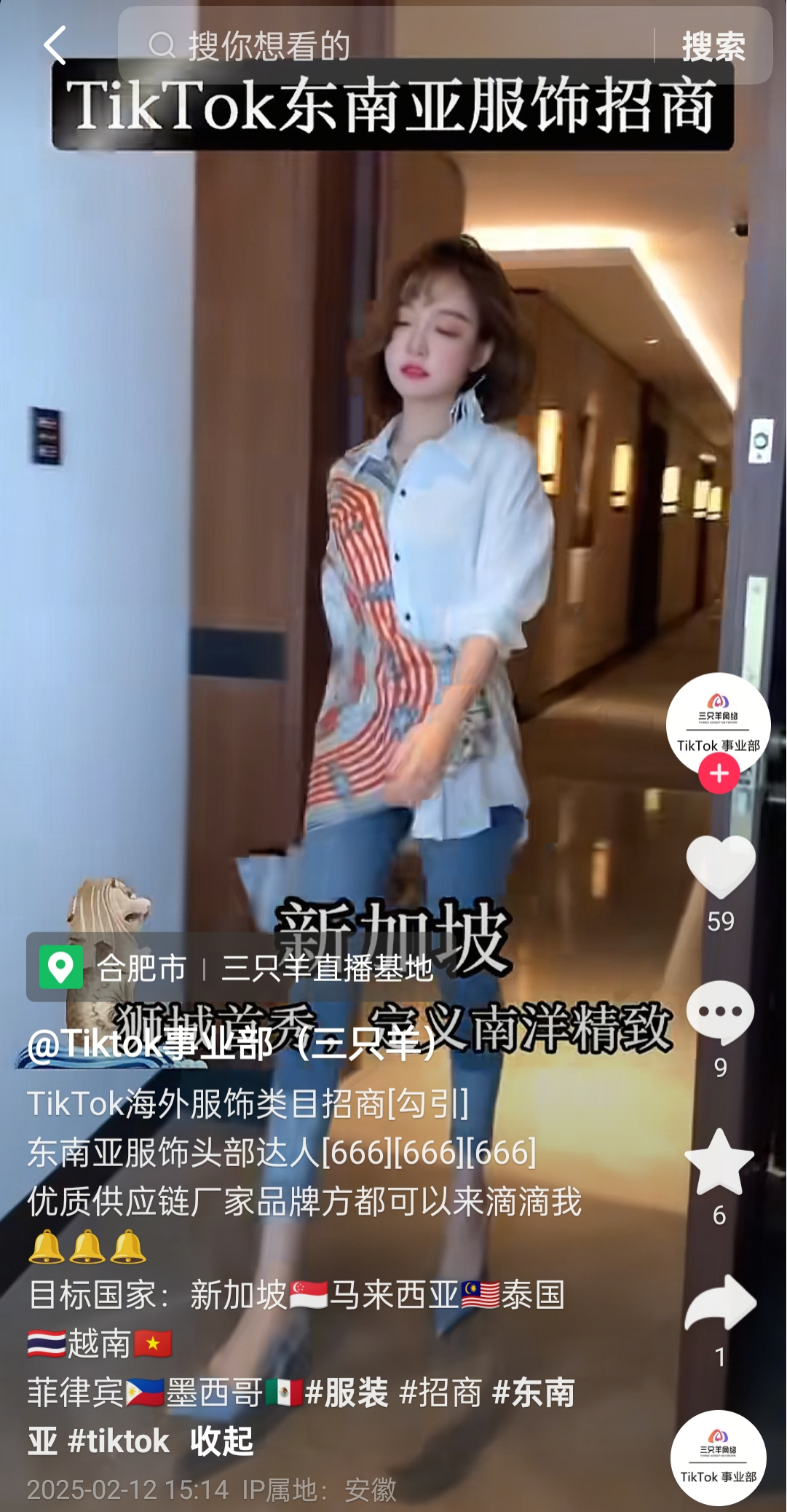Open the TikTok事业部 creator avatar
The image size is (787, 1512).
pyautogui.click(x=718, y=722)
